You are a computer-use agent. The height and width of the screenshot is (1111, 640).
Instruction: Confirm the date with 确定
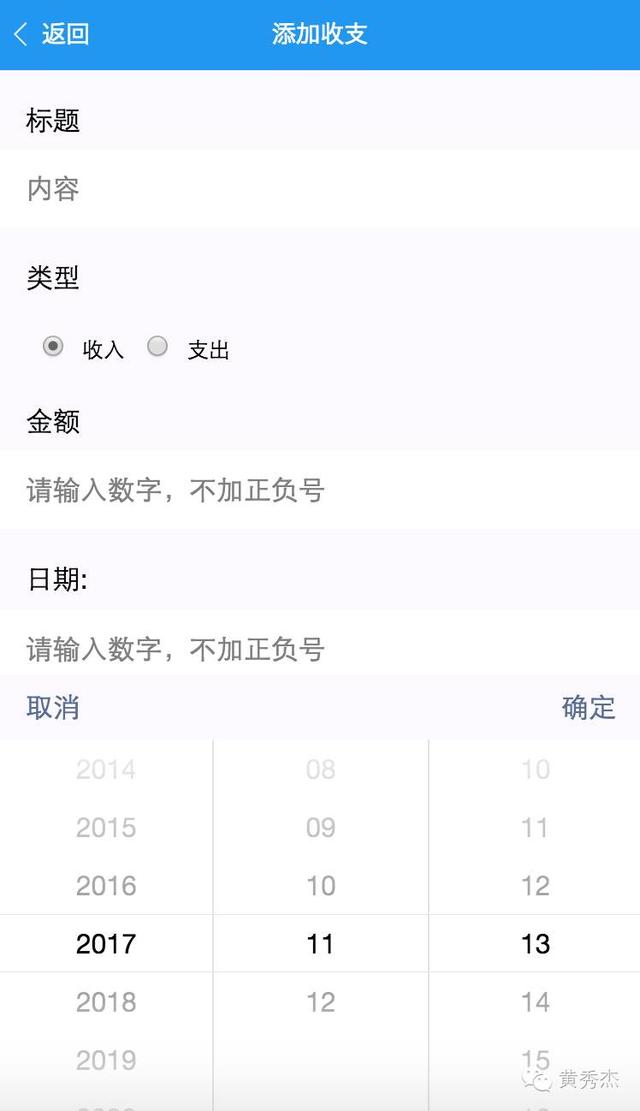588,708
